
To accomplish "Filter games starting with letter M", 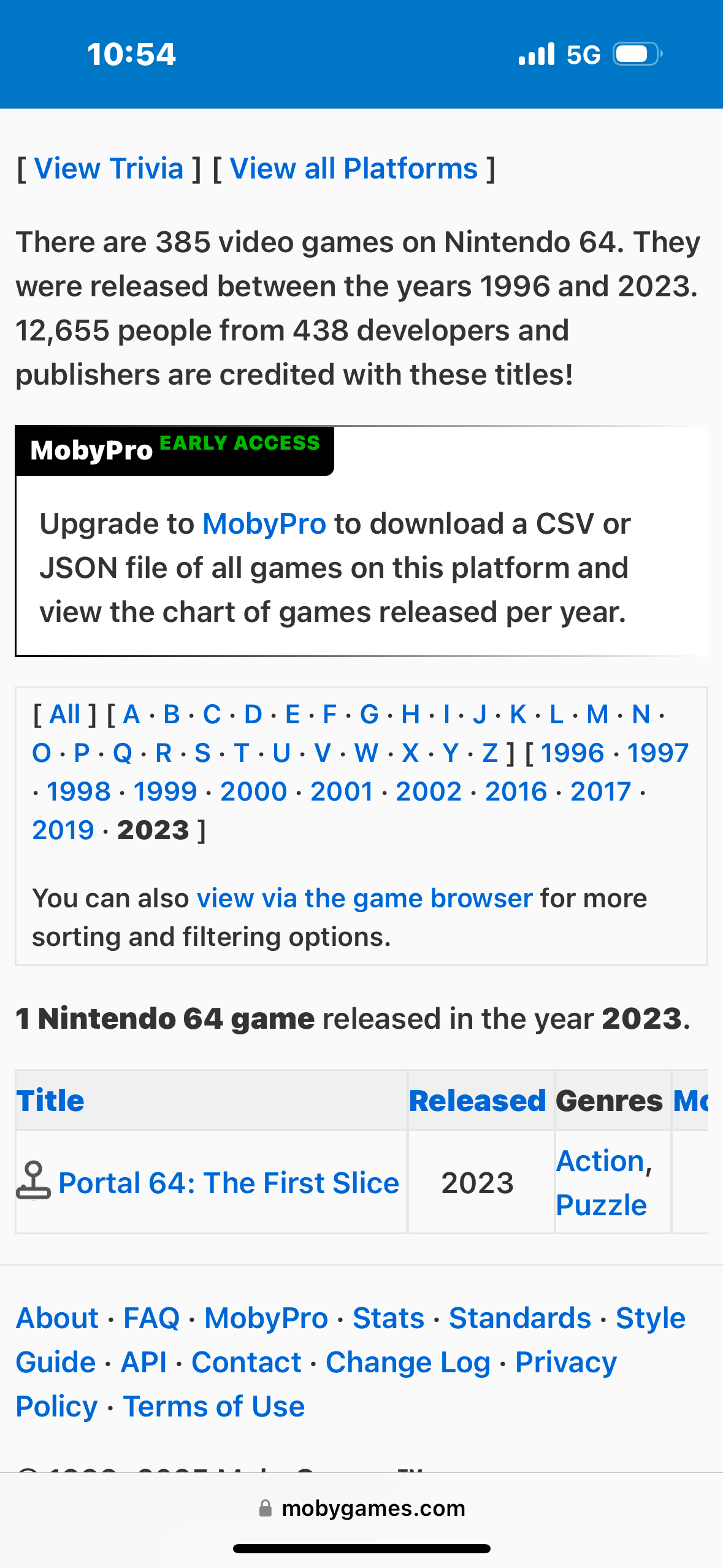I will (x=597, y=715).
